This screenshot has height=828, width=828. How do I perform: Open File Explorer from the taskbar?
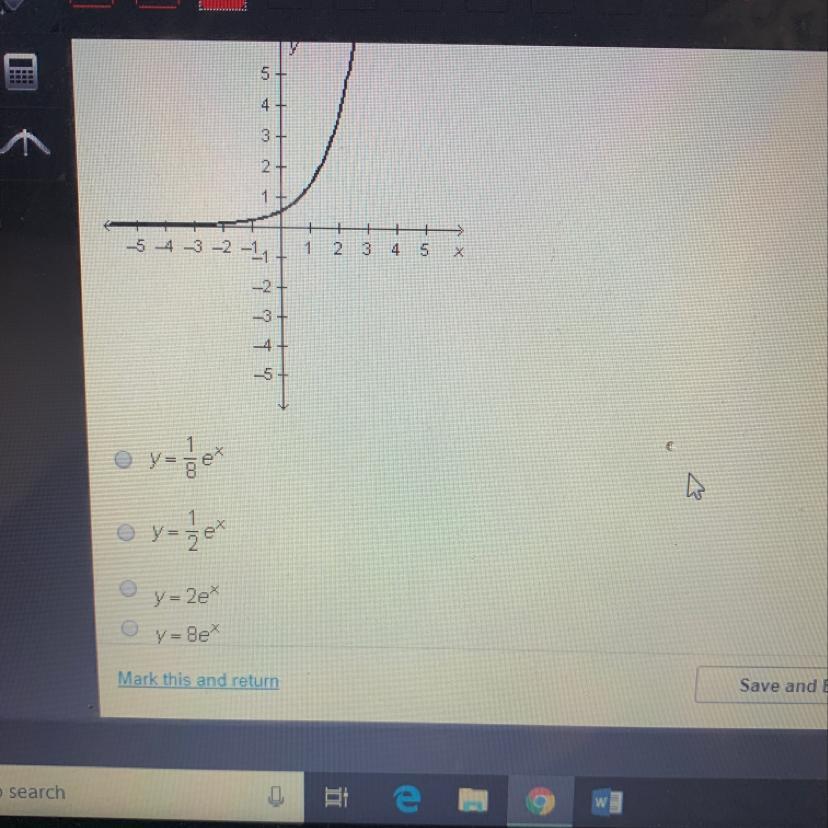coord(473,799)
